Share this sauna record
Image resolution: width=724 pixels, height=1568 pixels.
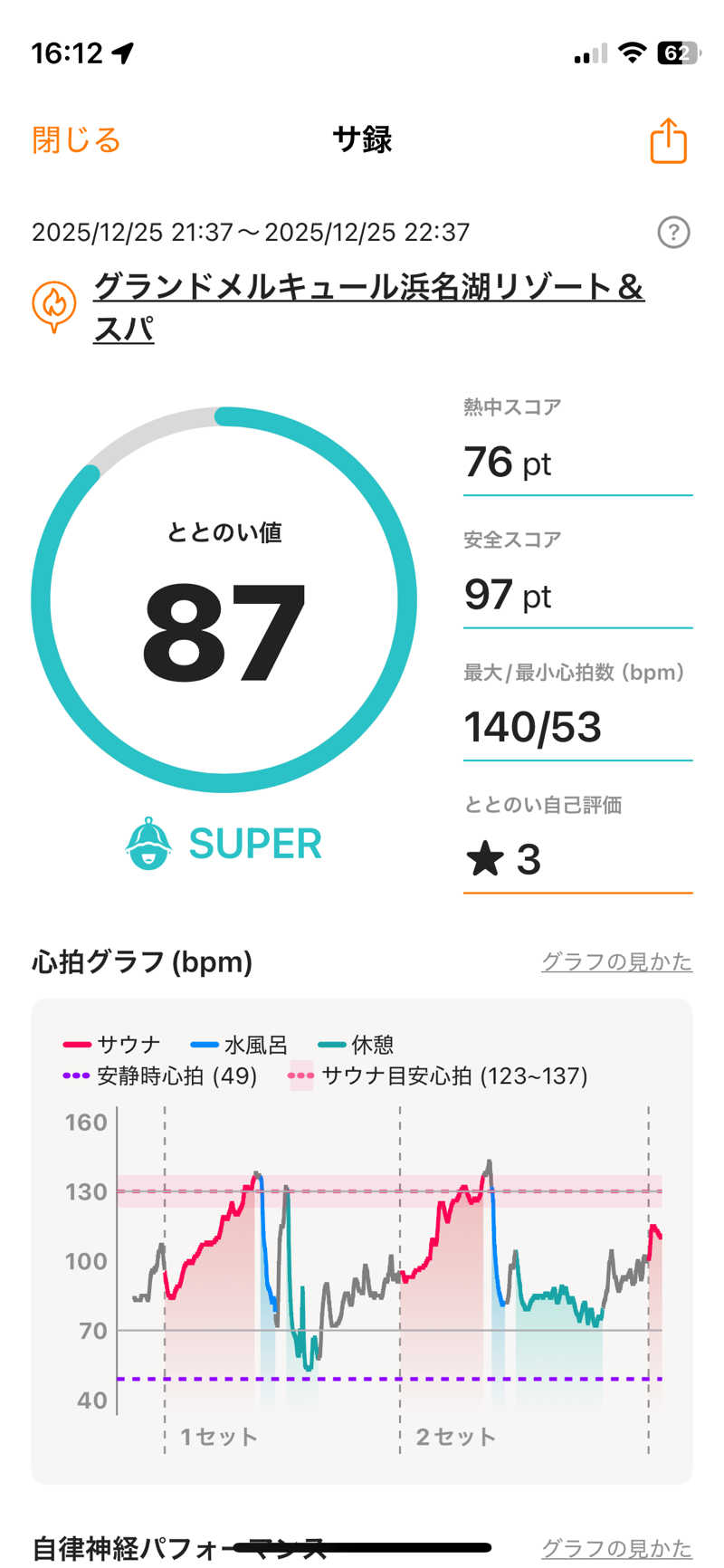668,141
